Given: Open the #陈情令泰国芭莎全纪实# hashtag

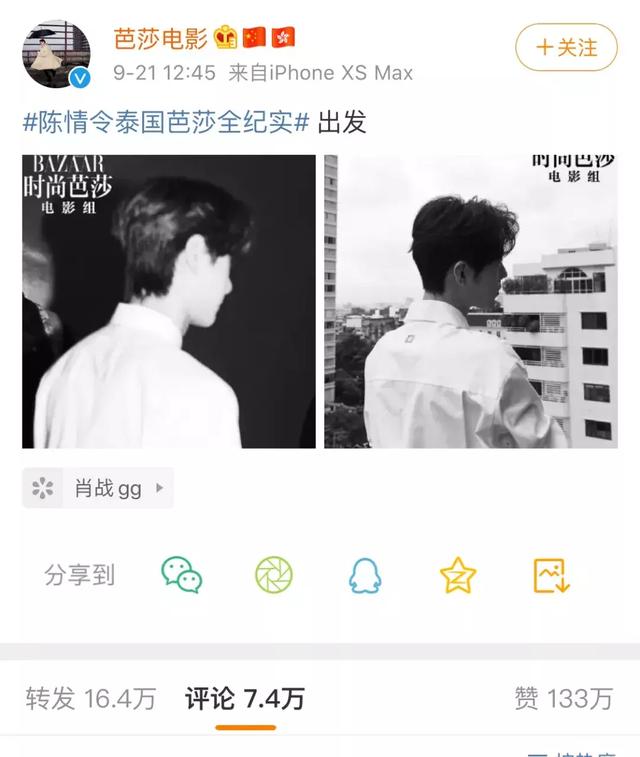Looking at the screenshot, I should [166, 122].
